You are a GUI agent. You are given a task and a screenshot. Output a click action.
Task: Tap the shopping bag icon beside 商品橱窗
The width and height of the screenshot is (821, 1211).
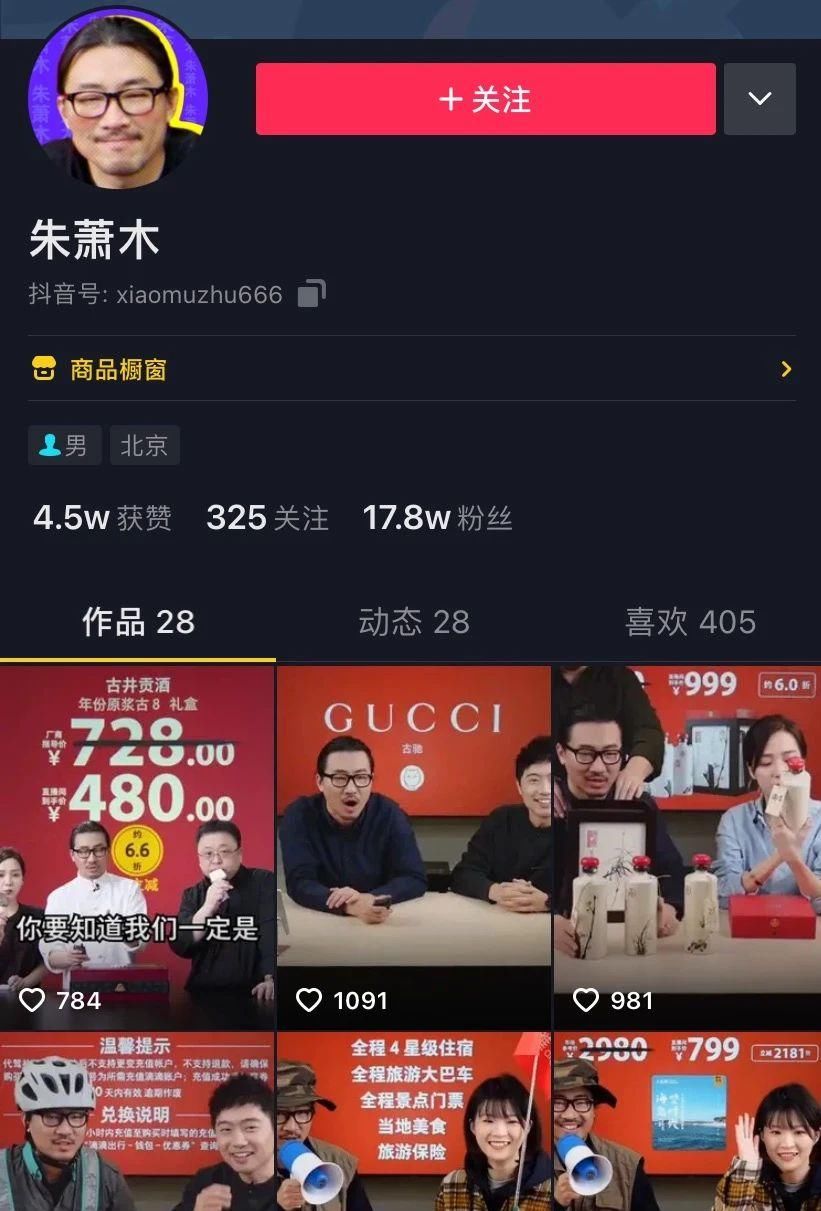44,370
